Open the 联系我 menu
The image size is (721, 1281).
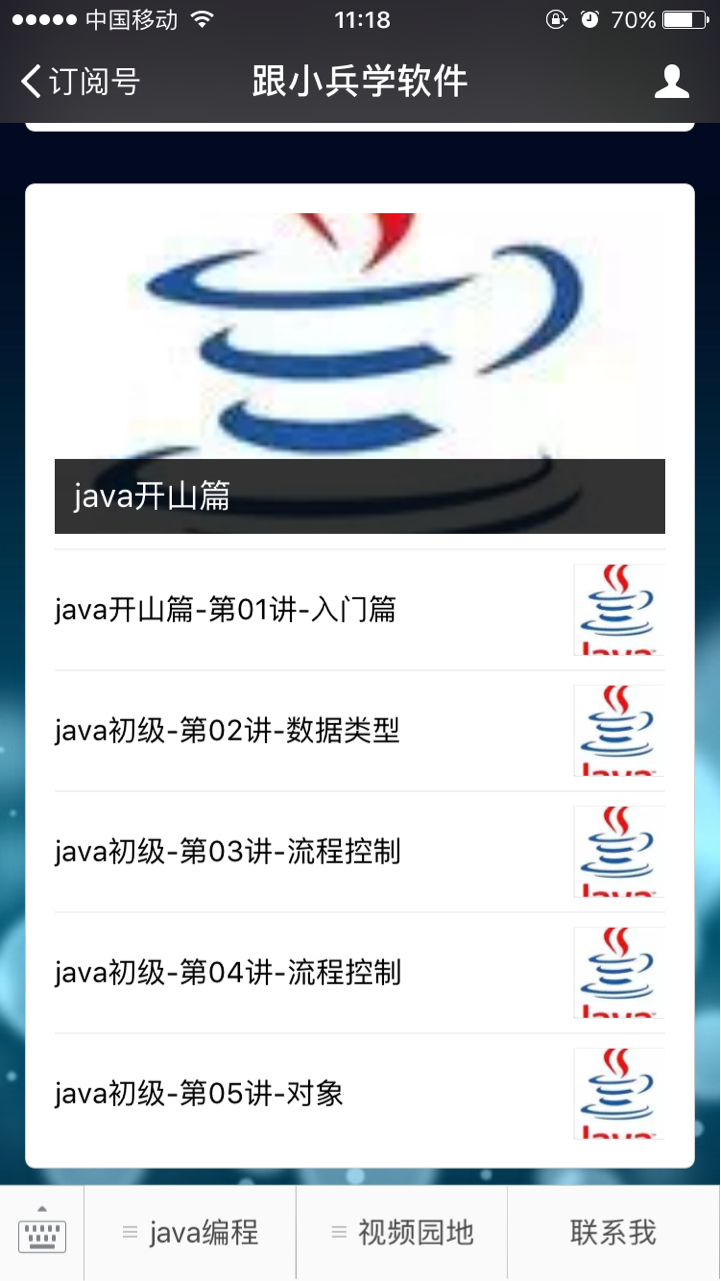click(x=614, y=1232)
